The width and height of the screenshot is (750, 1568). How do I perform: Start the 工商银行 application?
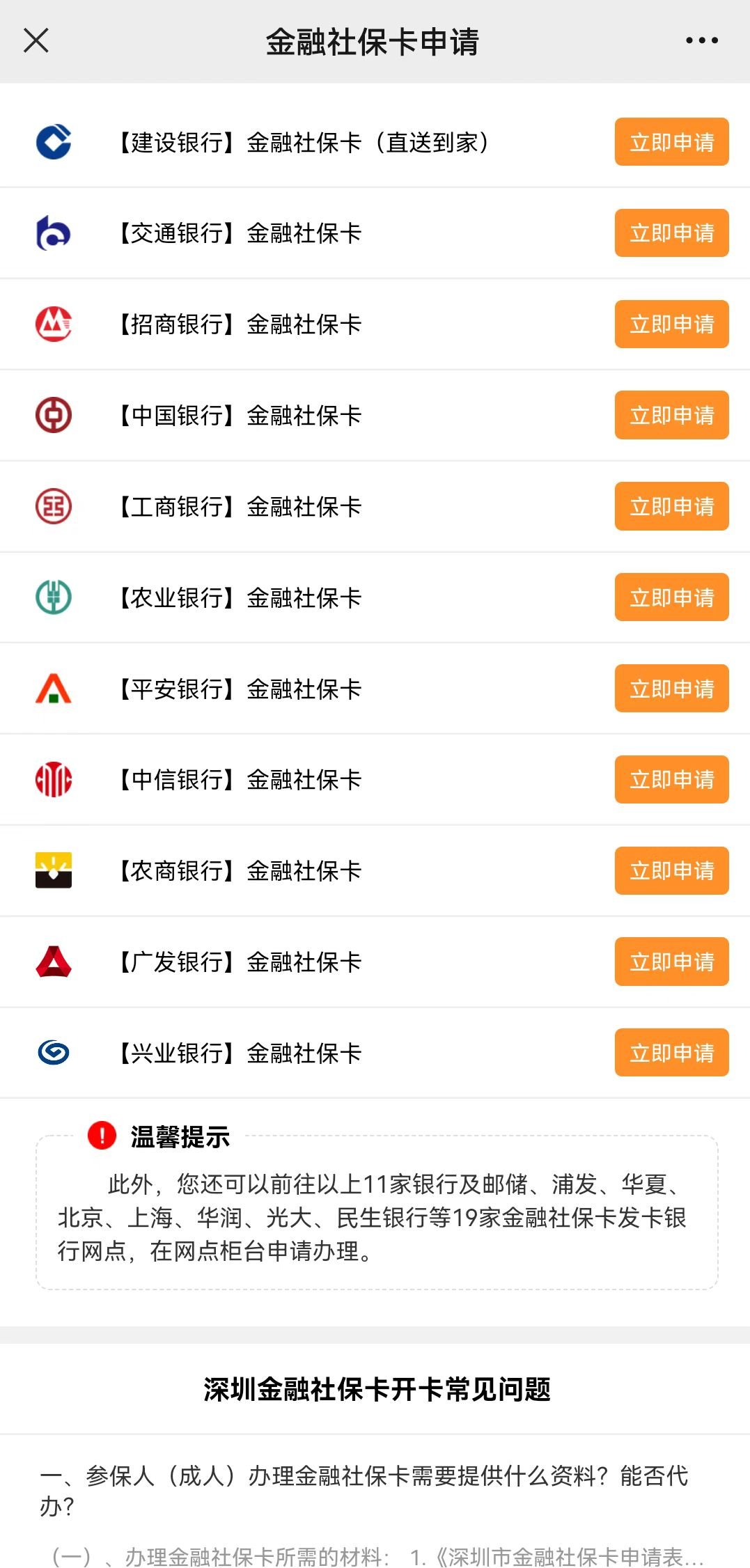(671, 506)
